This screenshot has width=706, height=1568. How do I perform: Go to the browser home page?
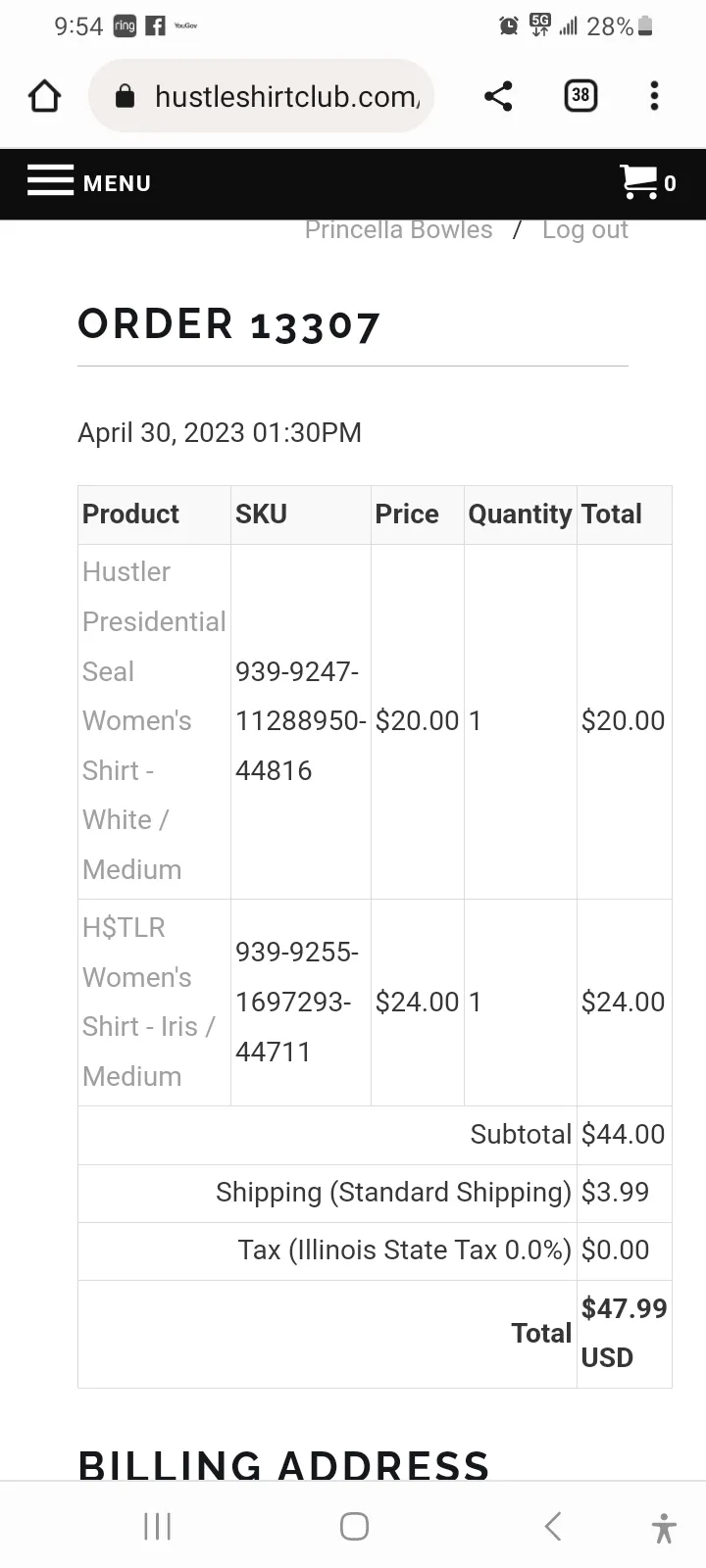44,96
